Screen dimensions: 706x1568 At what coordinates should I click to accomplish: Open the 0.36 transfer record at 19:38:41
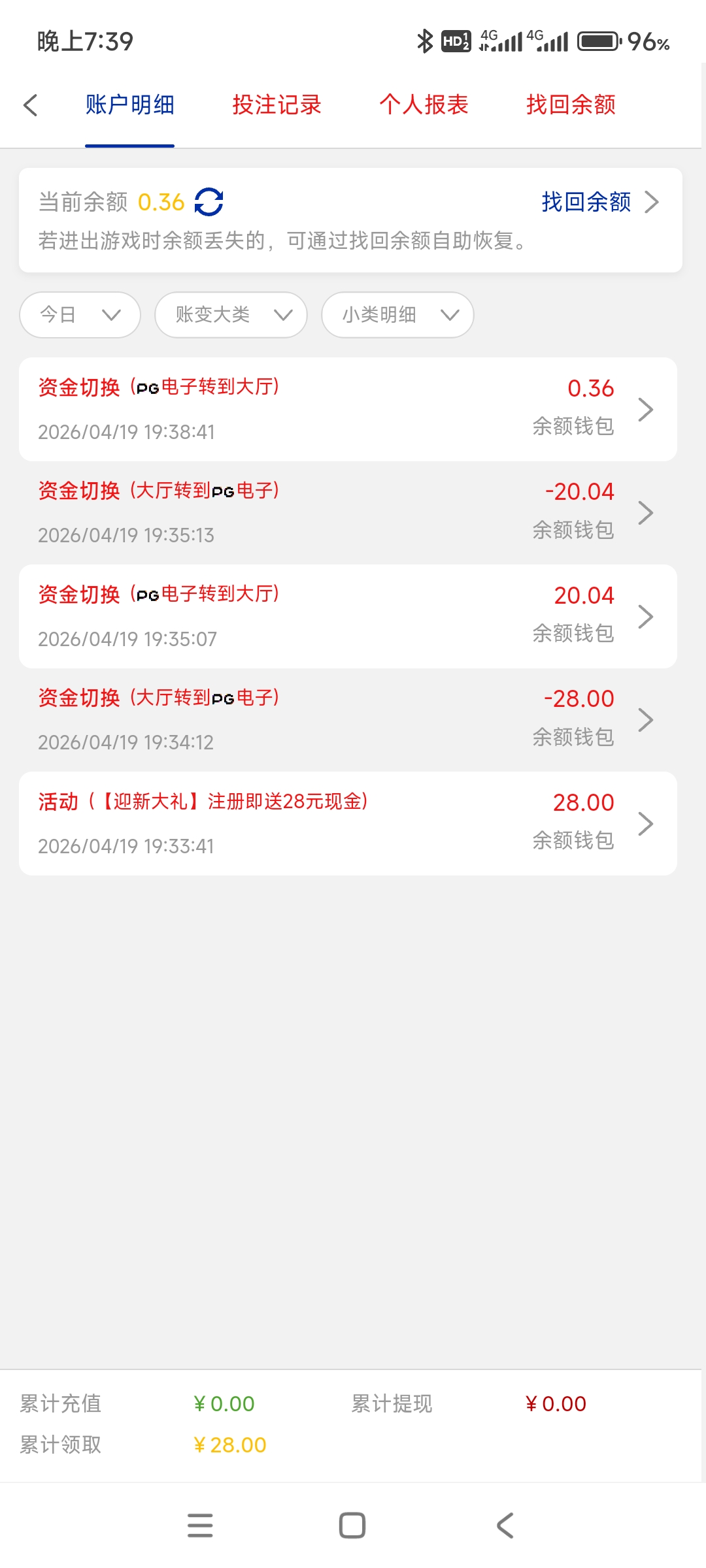pos(348,409)
